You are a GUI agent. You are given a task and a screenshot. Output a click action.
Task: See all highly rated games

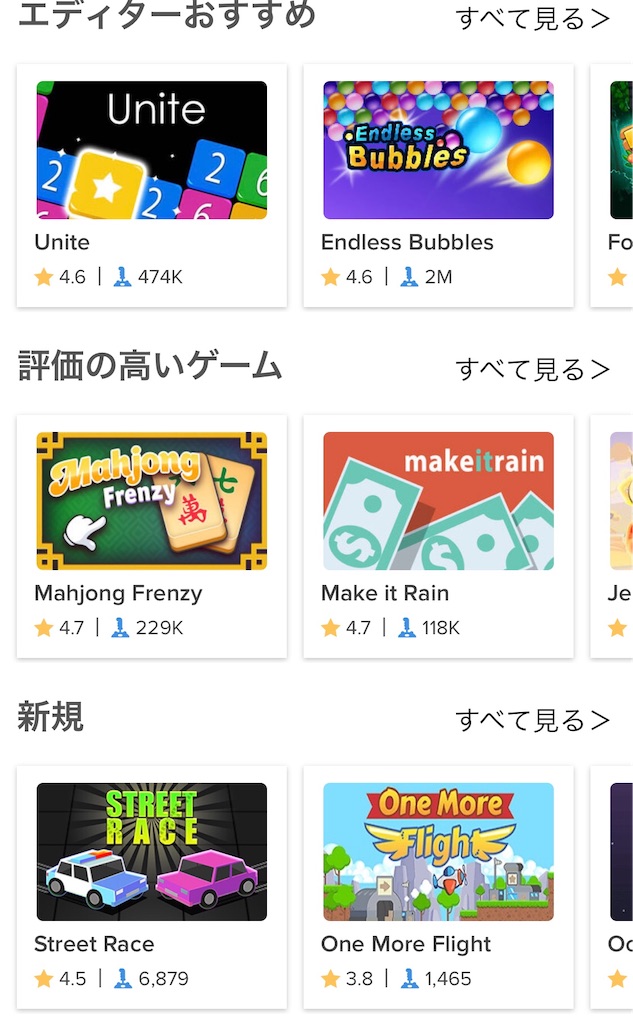coord(532,369)
